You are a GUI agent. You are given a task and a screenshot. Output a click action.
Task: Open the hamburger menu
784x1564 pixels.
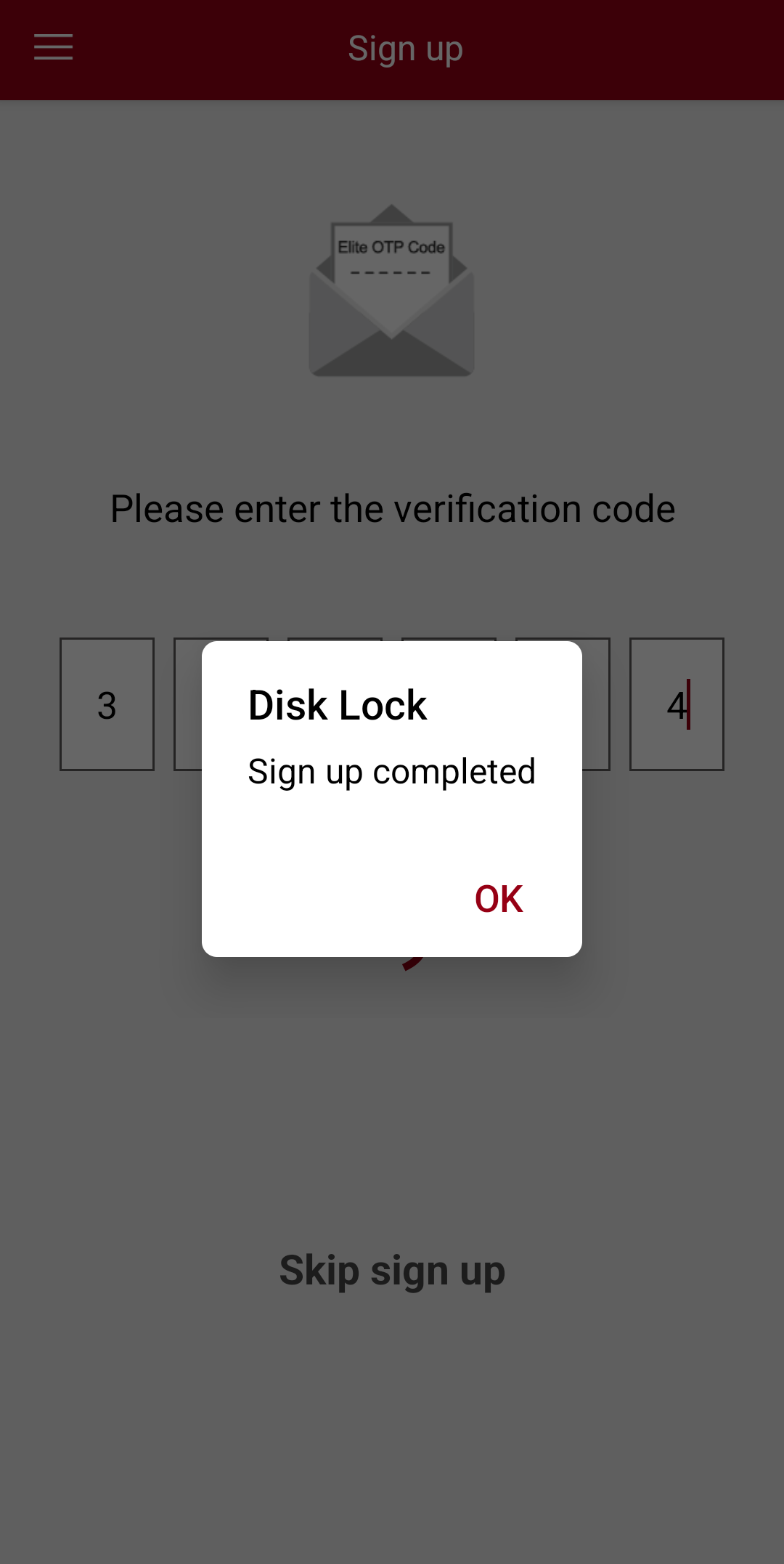(53, 48)
